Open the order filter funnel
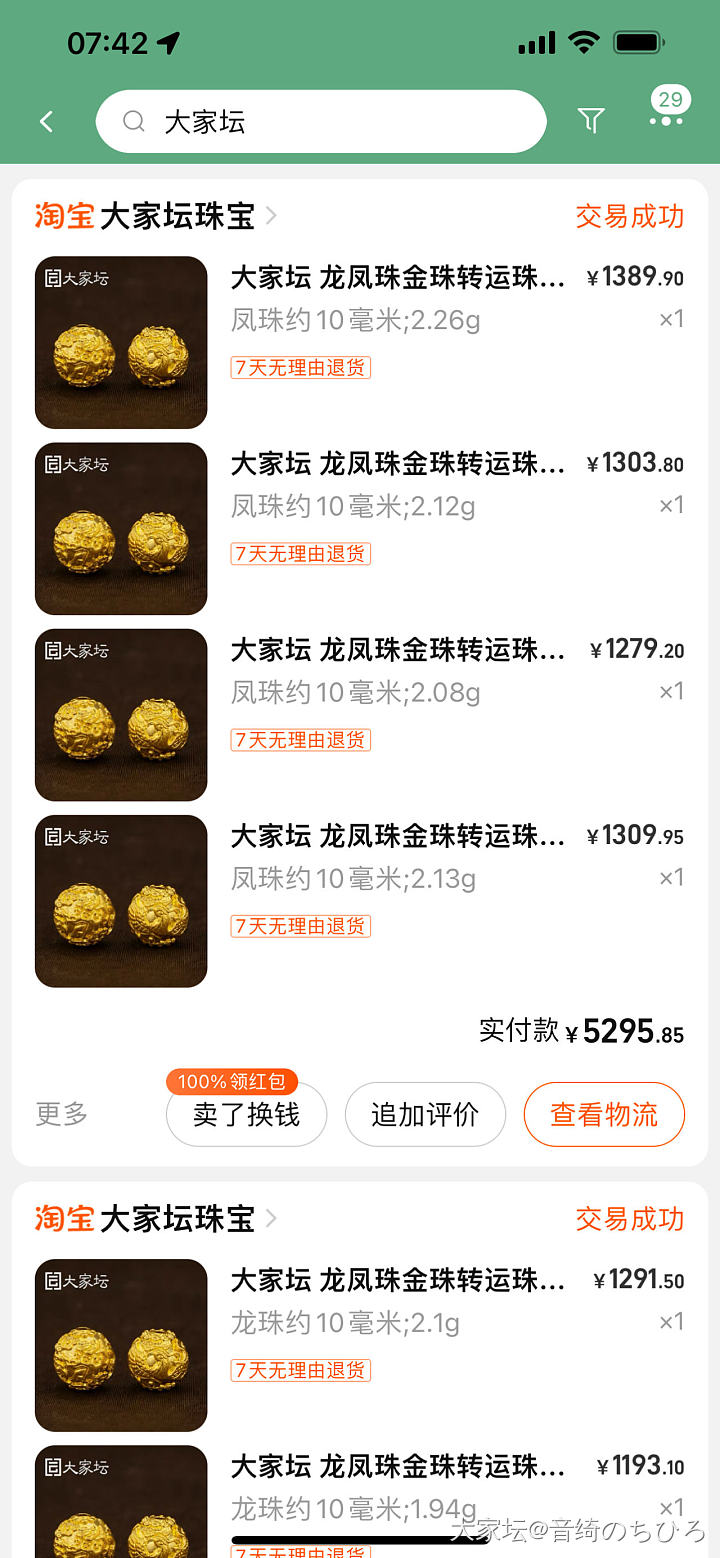Image resolution: width=720 pixels, height=1558 pixels. (x=591, y=122)
